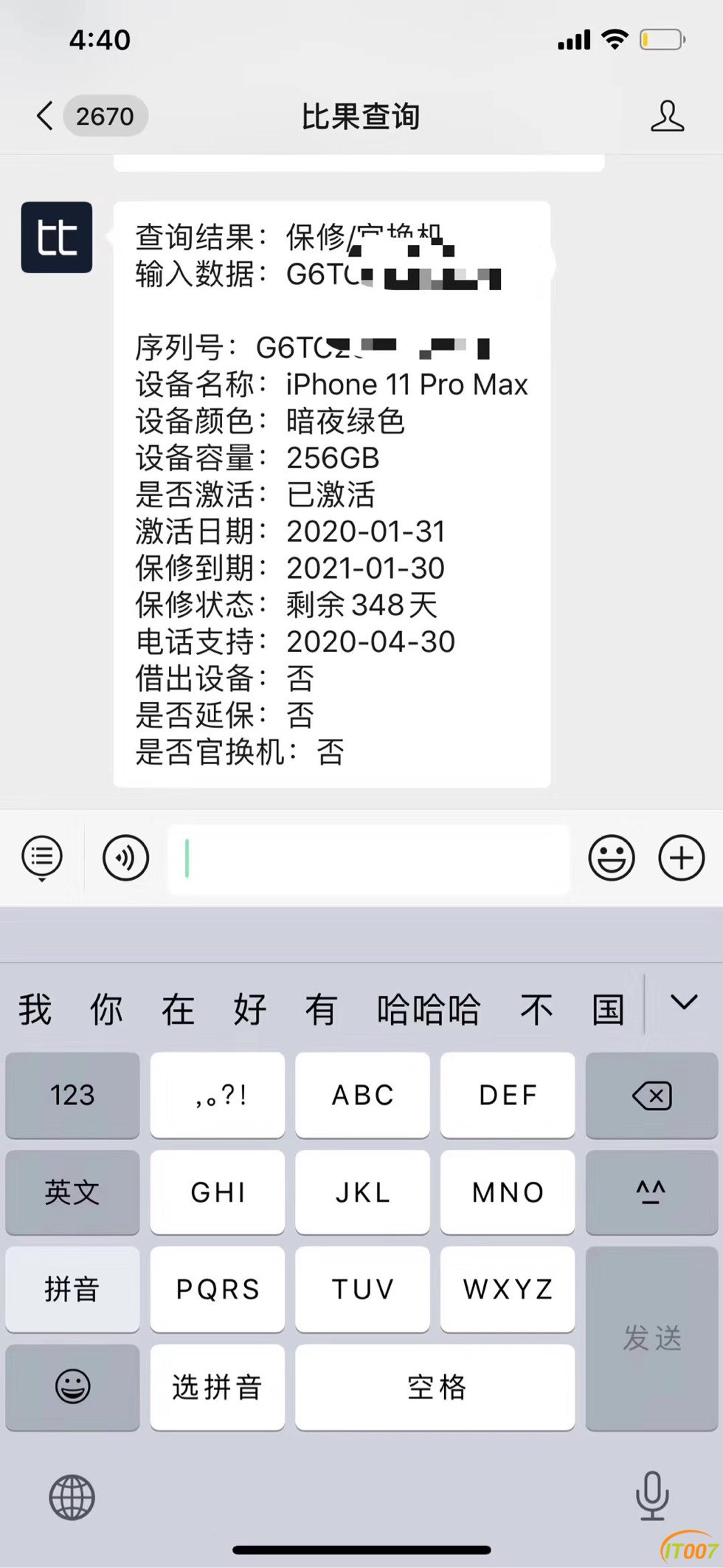Open the plus attachments menu
The image size is (723, 1568).
[681, 858]
